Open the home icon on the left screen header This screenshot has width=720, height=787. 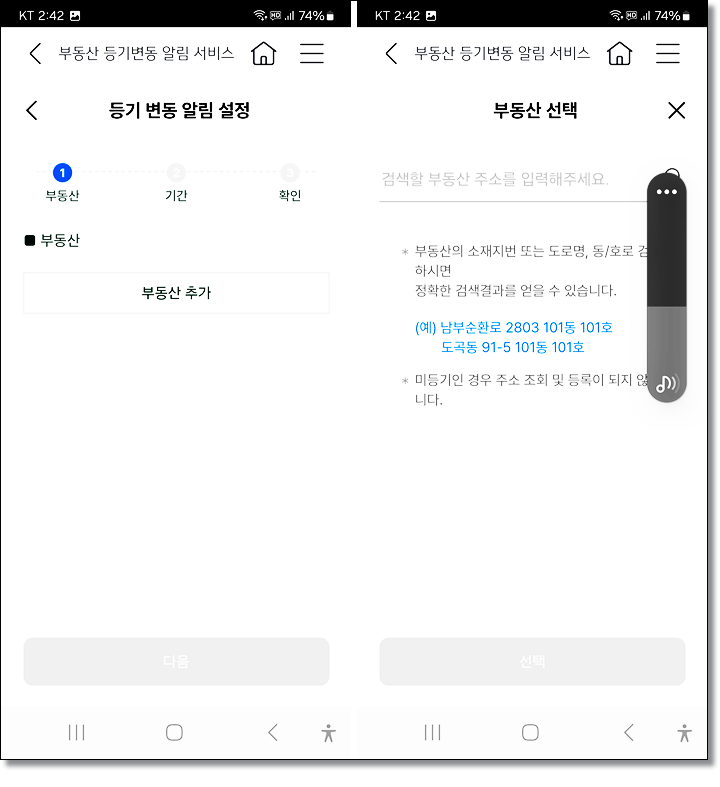tap(264, 54)
